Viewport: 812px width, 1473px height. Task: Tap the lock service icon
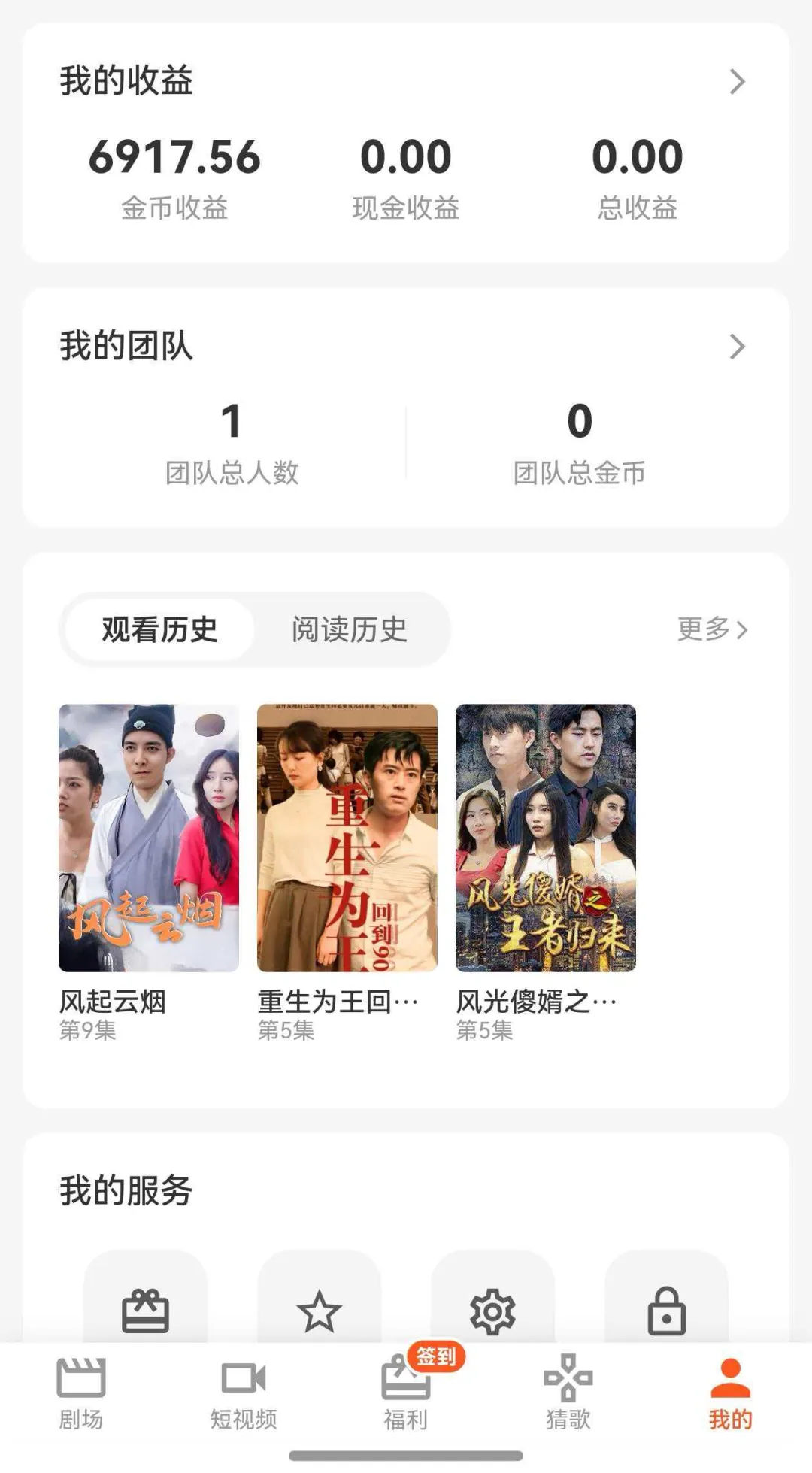(x=667, y=1311)
